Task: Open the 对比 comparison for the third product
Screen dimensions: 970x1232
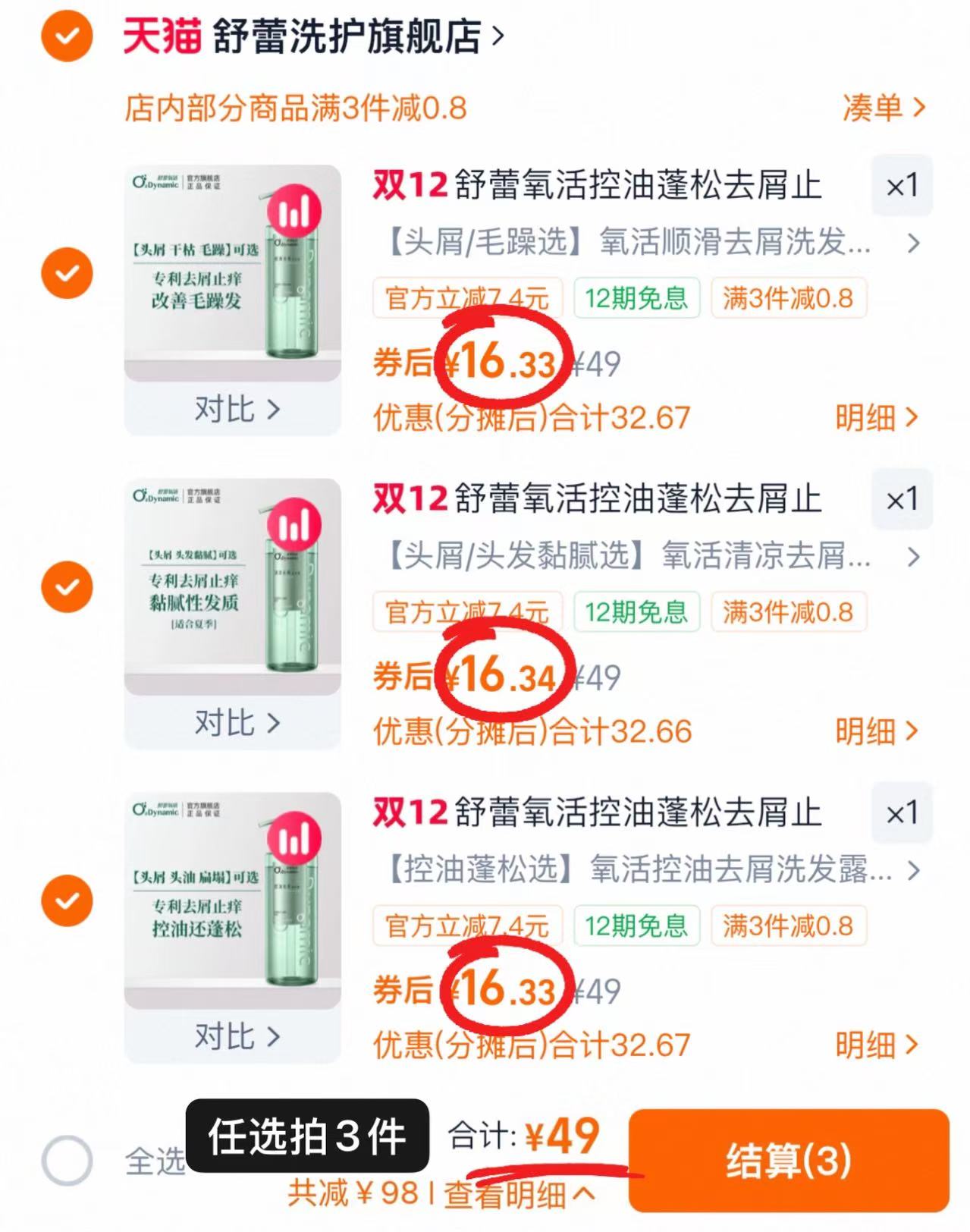Action: (x=235, y=1037)
